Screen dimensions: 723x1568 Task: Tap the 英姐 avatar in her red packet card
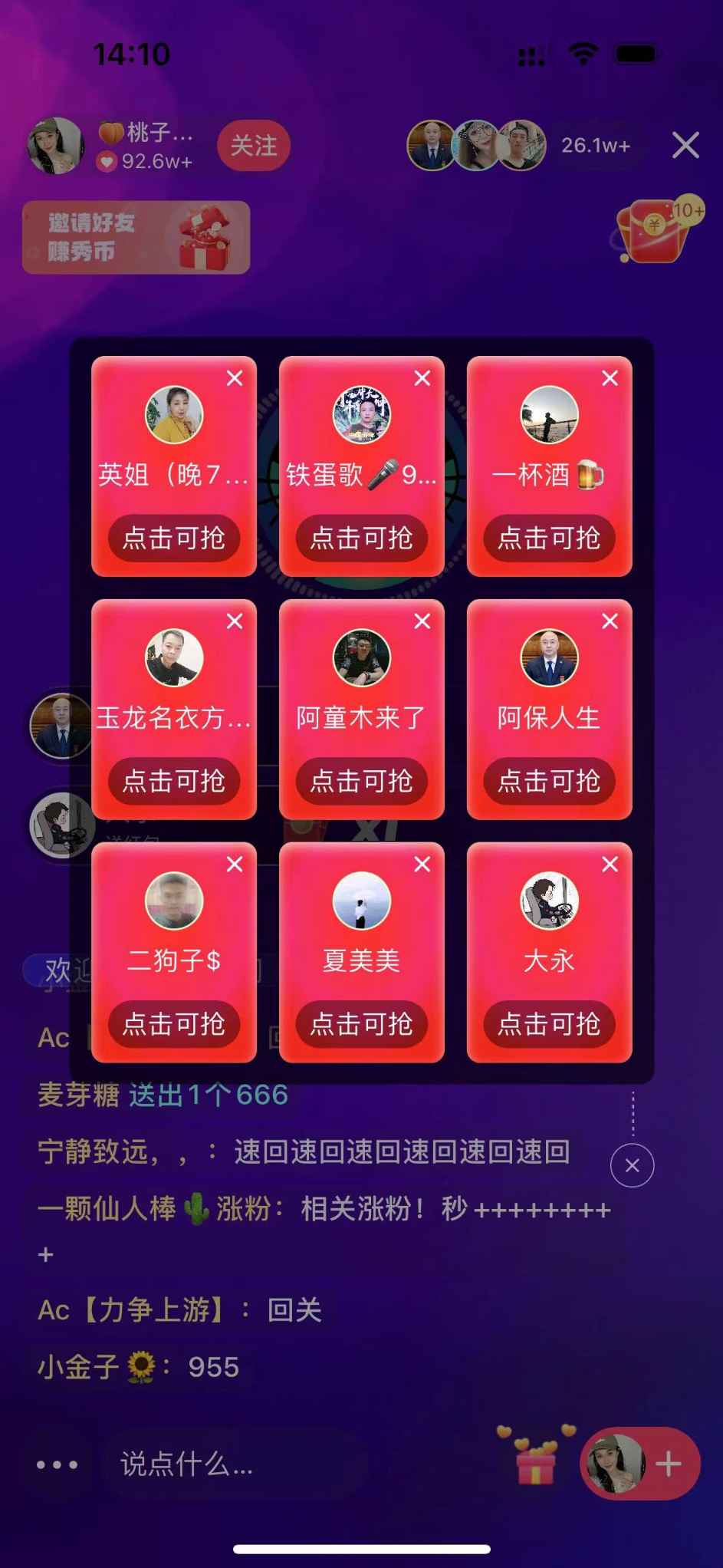pos(173,415)
